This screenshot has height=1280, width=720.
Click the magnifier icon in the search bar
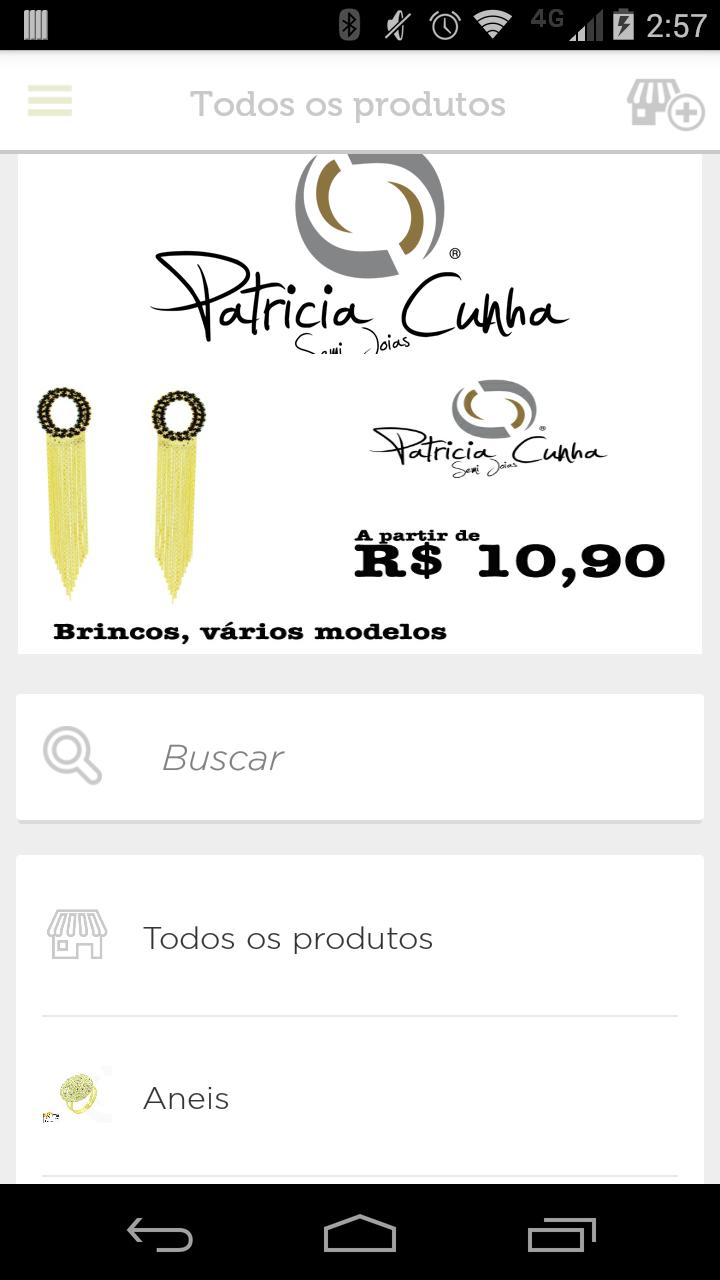tap(71, 756)
